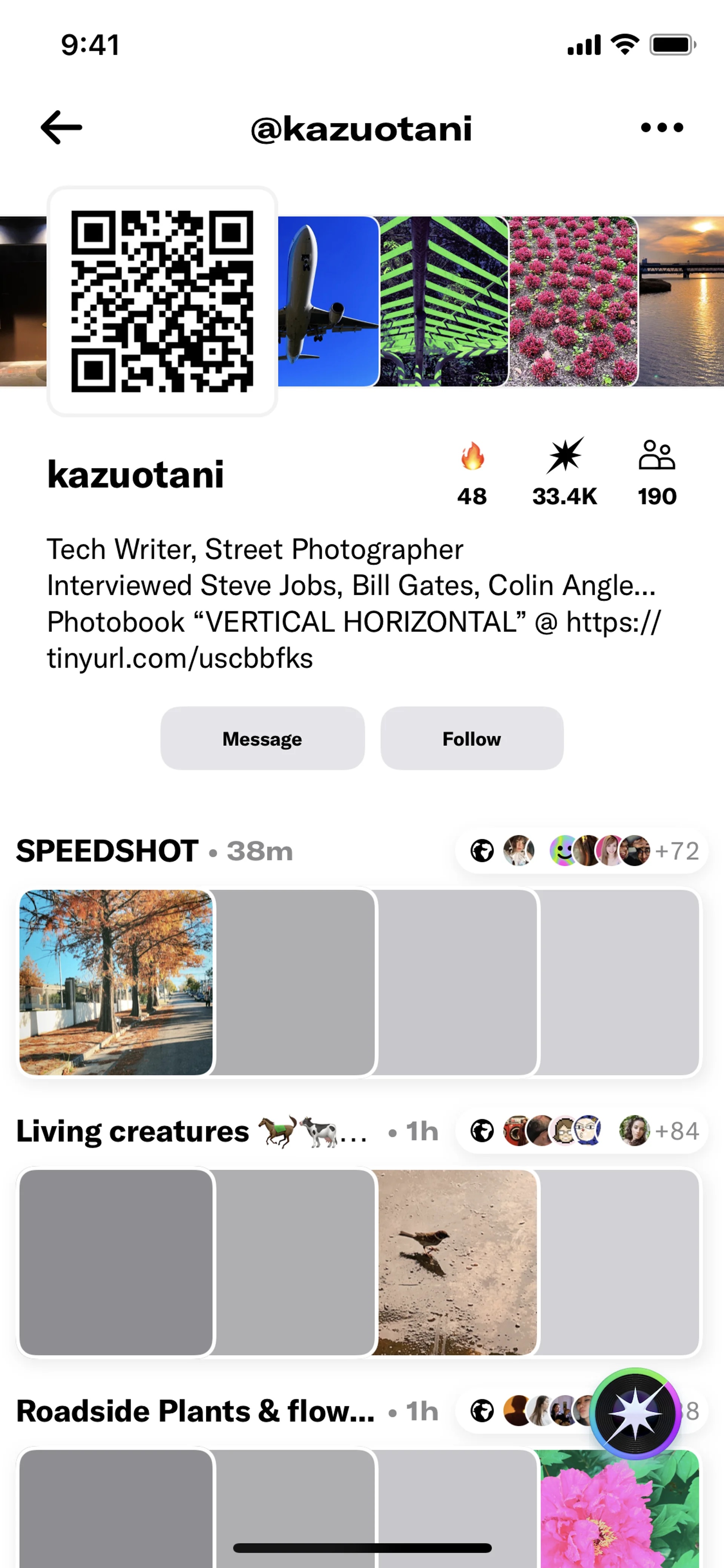Open the sparrow photo in Living creatures
This screenshot has height=1568, width=724.
pos(456,1261)
